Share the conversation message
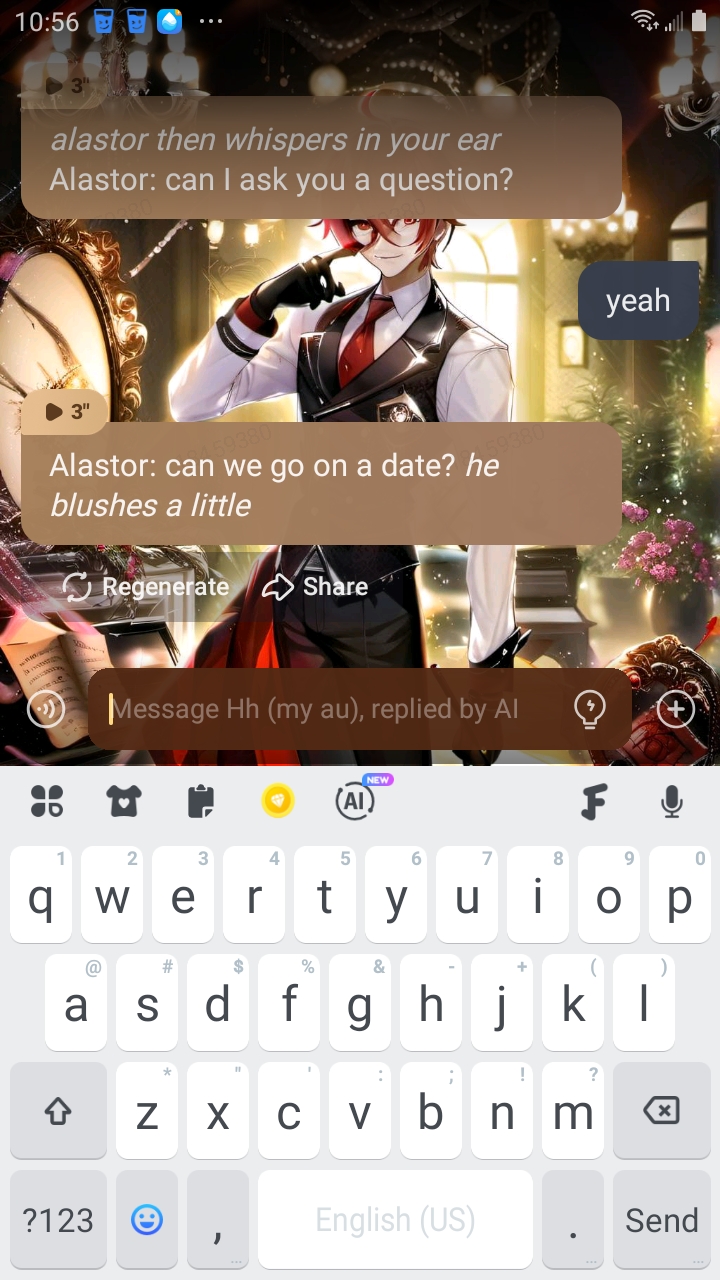The height and width of the screenshot is (1280, 720). (315, 587)
